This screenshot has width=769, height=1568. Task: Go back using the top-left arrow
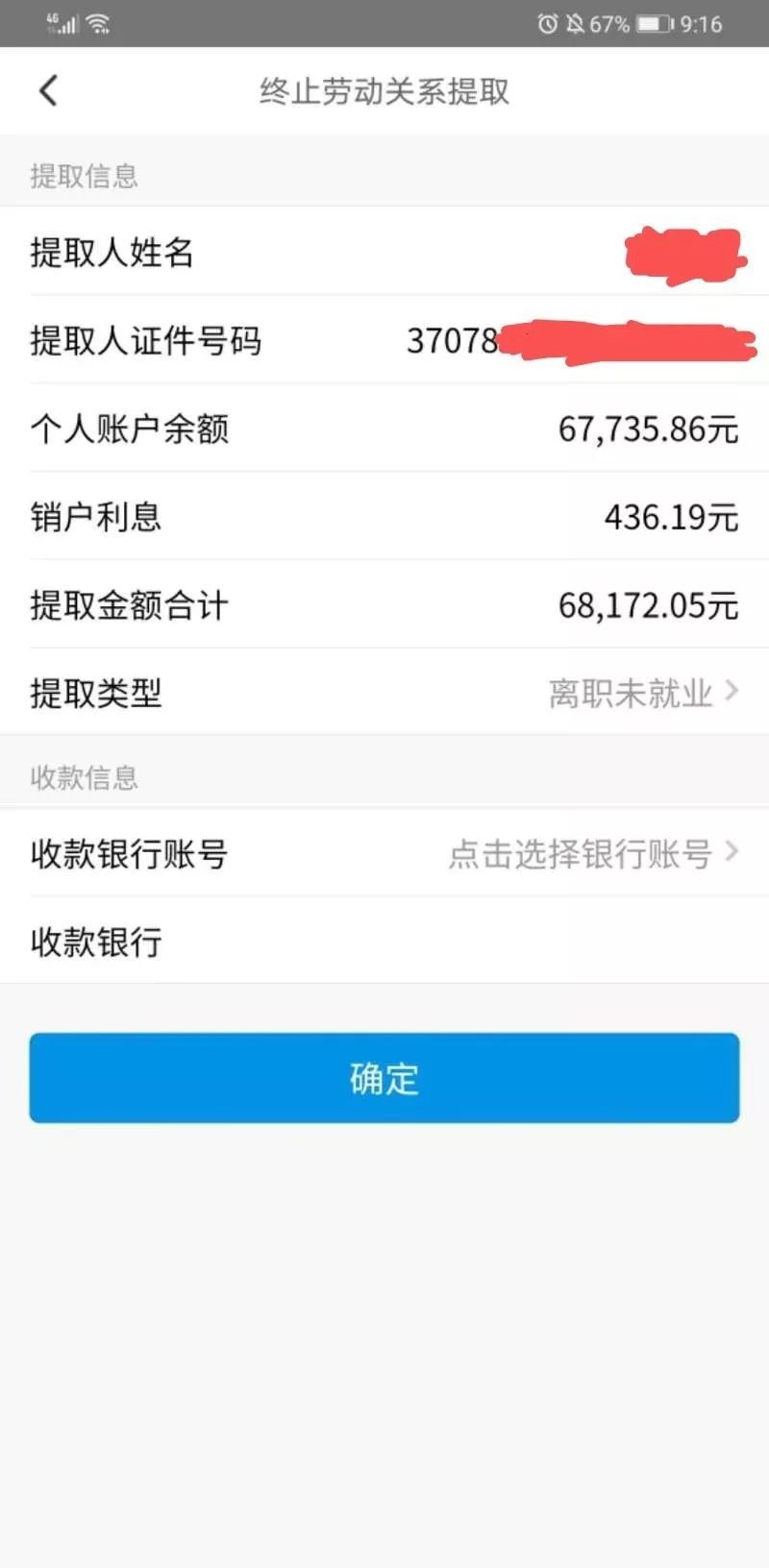click(x=48, y=91)
